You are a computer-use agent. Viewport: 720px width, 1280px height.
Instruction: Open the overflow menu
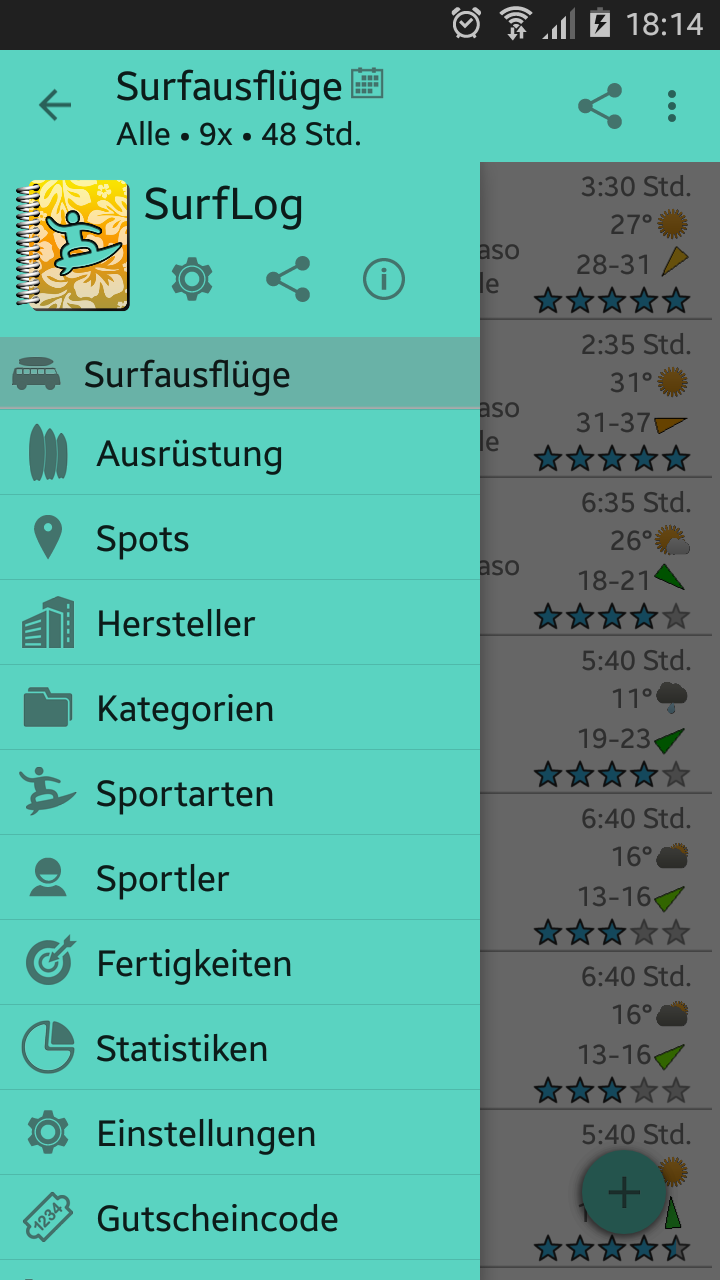point(672,106)
